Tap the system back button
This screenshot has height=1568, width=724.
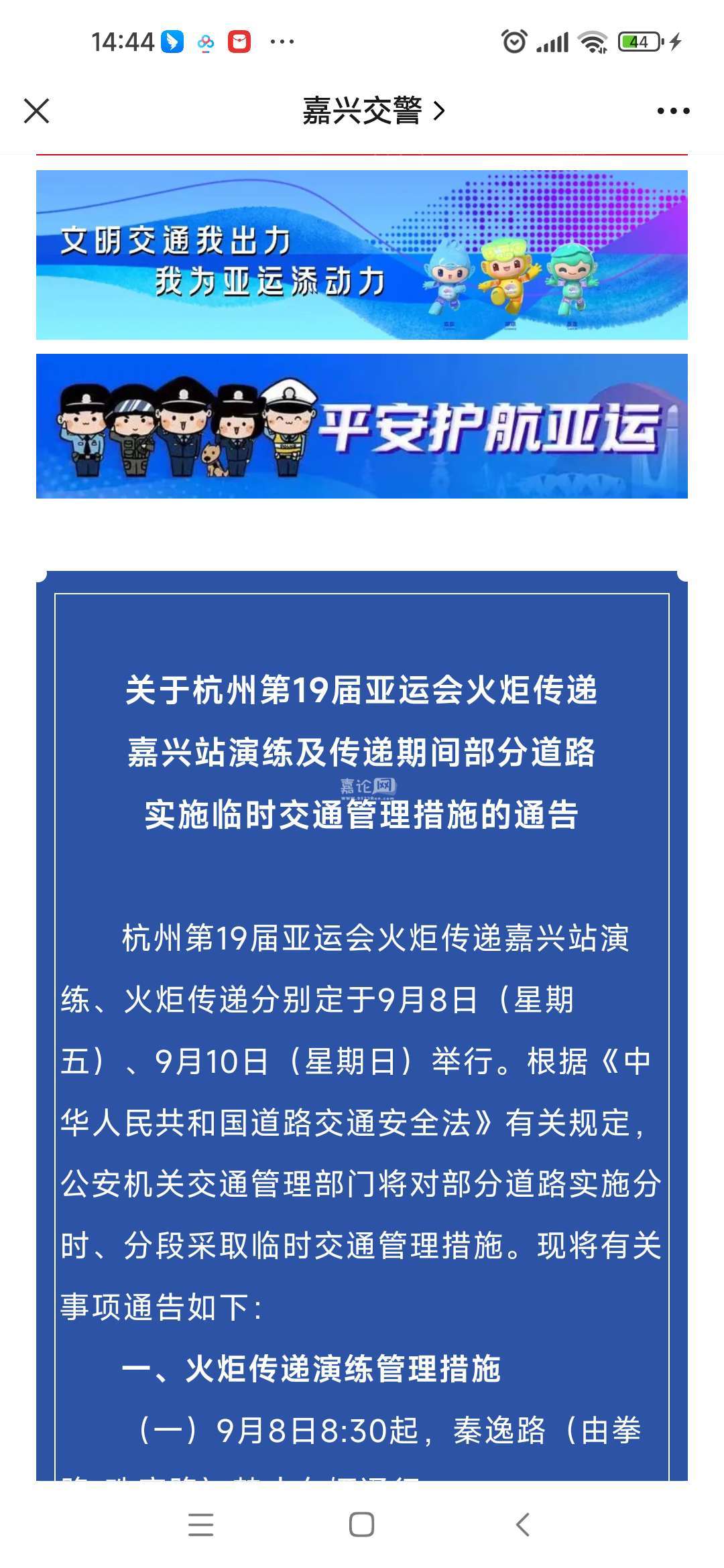523,1524
